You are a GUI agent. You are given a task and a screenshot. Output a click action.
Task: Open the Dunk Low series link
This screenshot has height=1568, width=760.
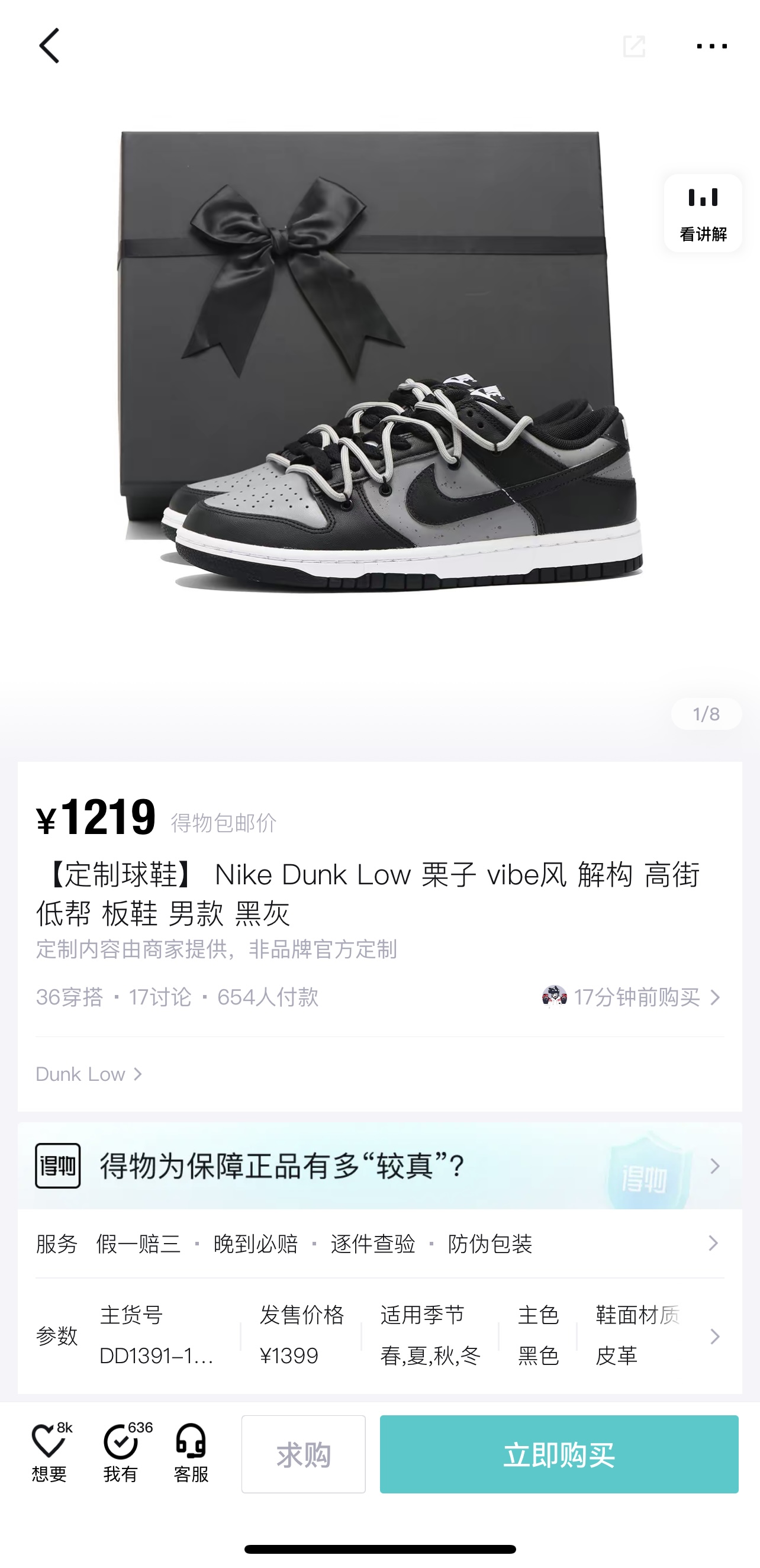click(89, 1074)
